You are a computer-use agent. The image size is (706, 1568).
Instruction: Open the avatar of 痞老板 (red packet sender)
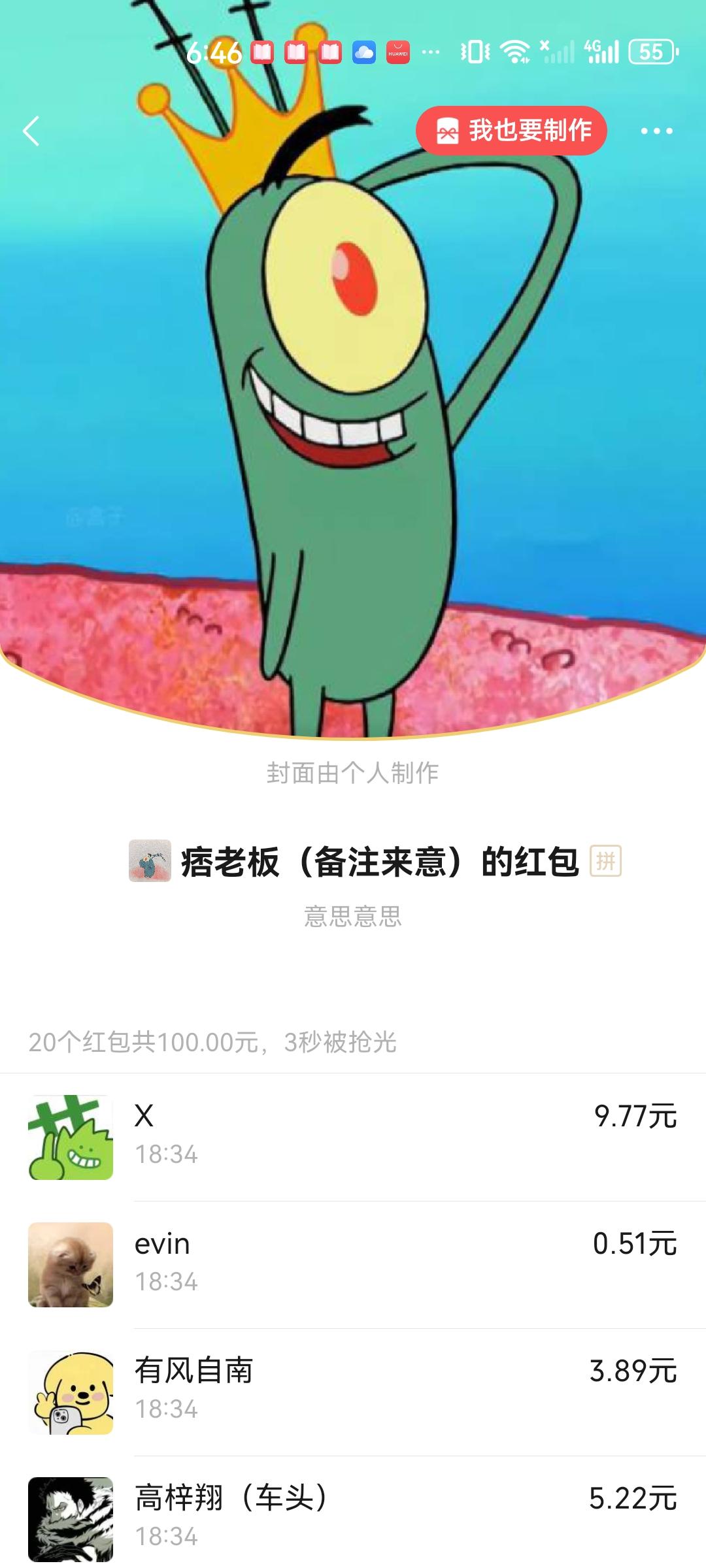pyautogui.click(x=150, y=860)
